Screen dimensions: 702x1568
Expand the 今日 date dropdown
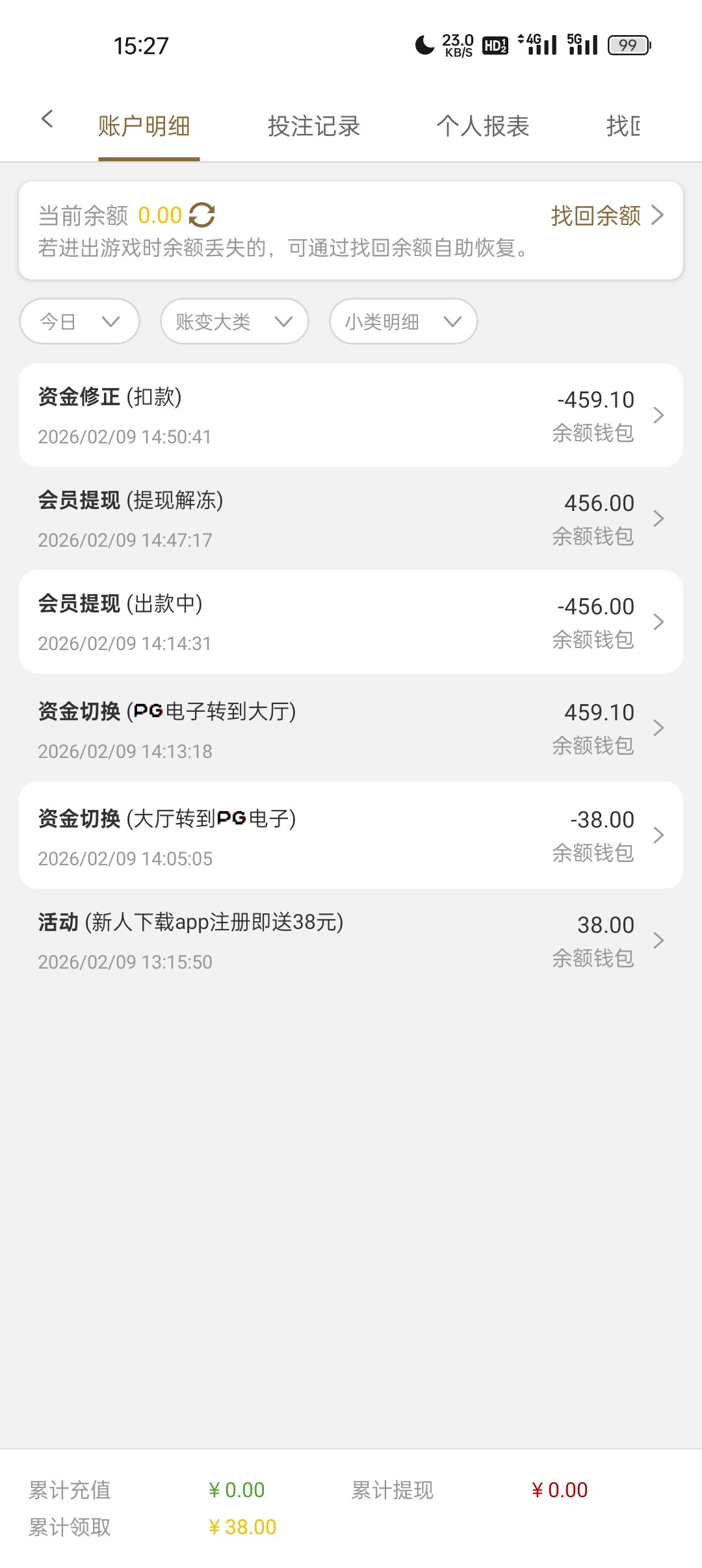point(79,321)
